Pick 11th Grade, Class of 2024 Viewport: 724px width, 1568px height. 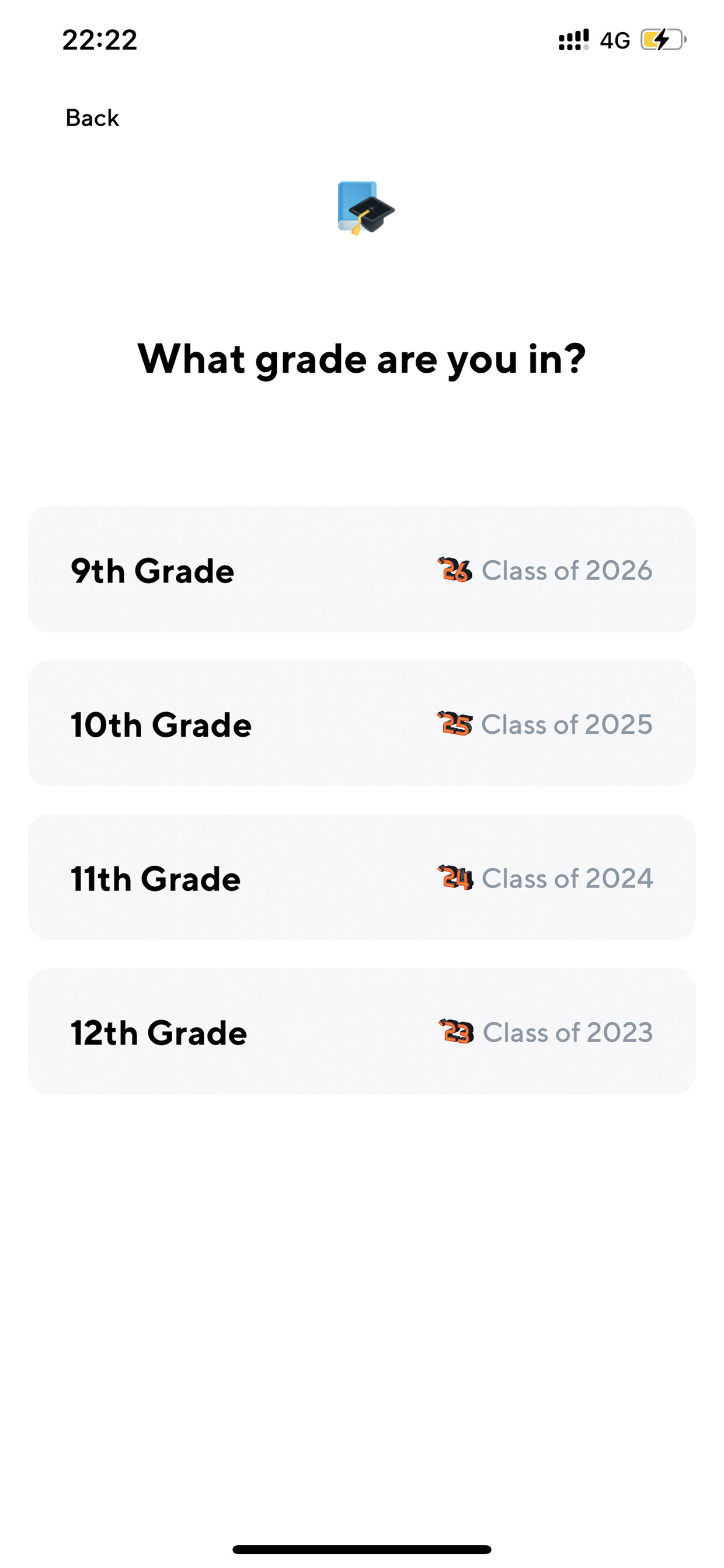pyautogui.click(x=362, y=877)
